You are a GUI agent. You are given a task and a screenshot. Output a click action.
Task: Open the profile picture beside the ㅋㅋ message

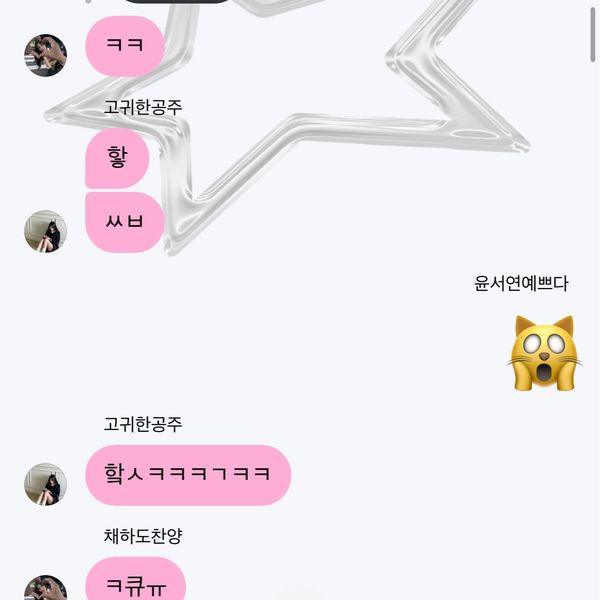pyautogui.click(x=45, y=55)
